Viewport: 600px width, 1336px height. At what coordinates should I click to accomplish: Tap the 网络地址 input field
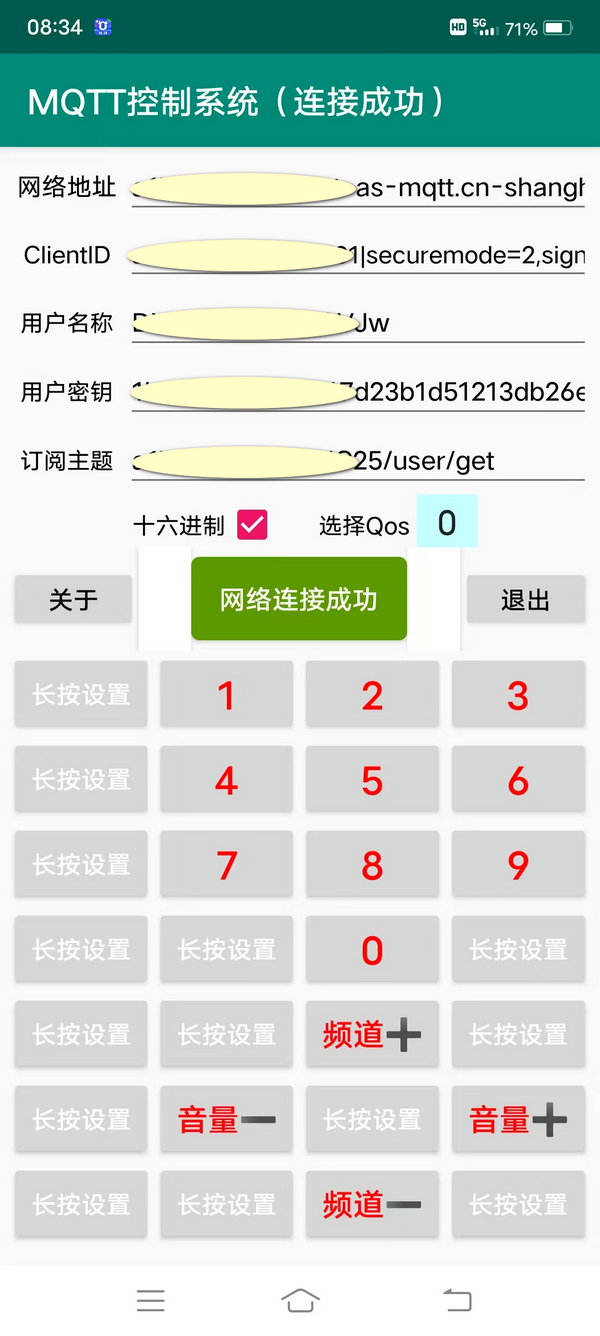click(x=357, y=188)
